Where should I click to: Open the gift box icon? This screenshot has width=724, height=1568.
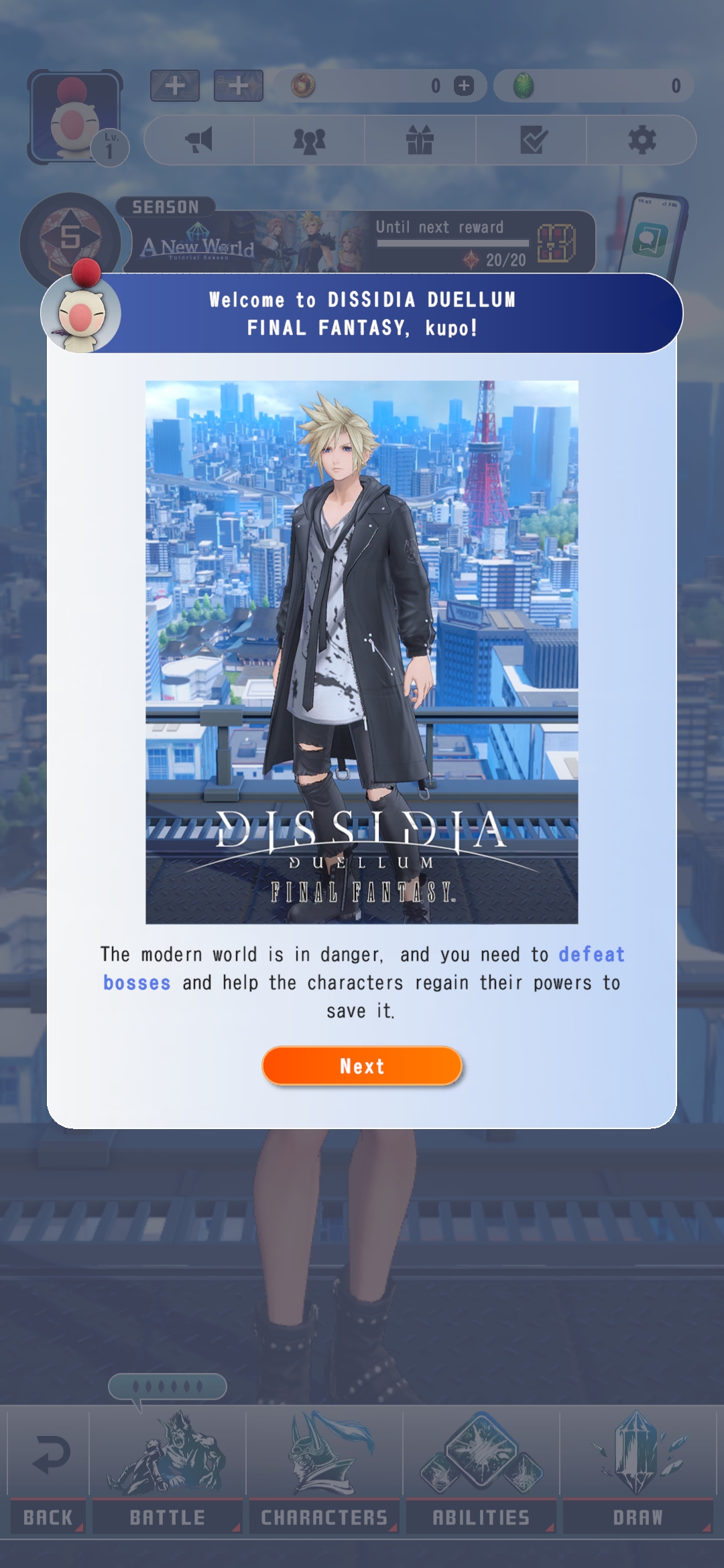tap(420, 140)
